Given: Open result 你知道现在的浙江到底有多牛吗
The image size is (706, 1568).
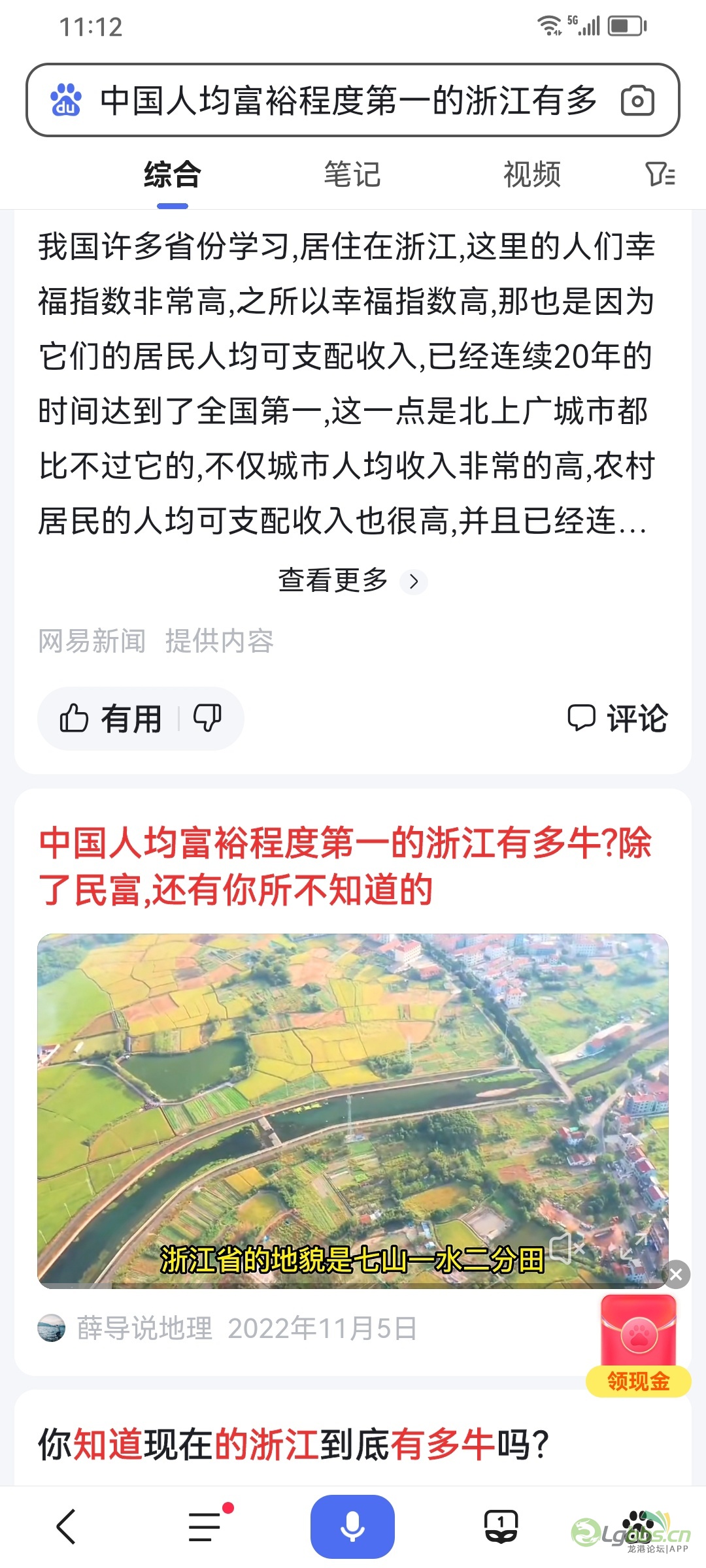Looking at the screenshot, I should (294, 1445).
